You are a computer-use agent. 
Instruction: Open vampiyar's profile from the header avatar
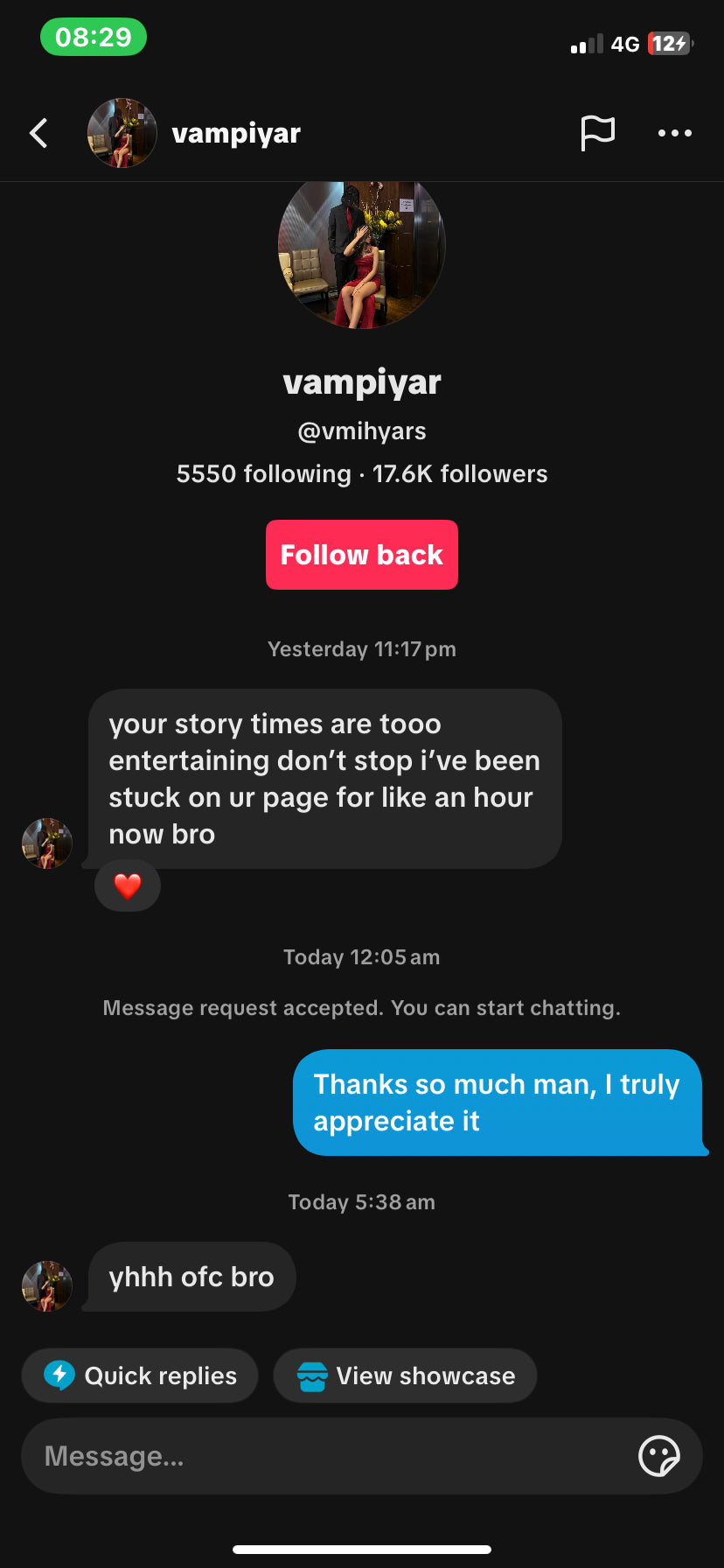point(122,133)
